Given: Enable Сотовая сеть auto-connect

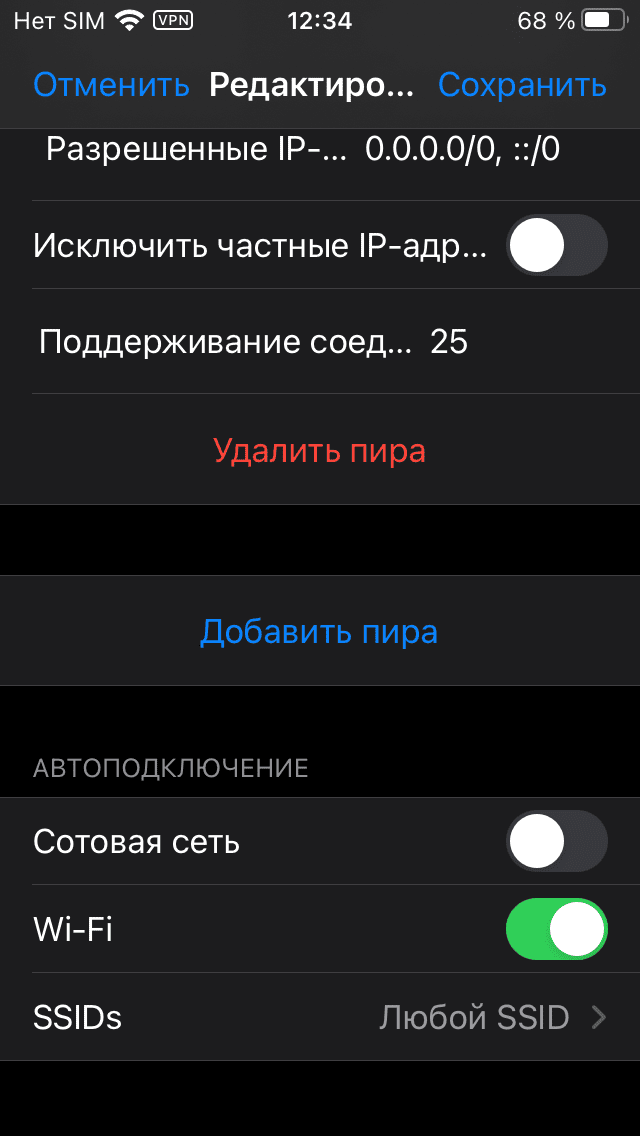Looking at the screenshot, I should tap(556, 842).
